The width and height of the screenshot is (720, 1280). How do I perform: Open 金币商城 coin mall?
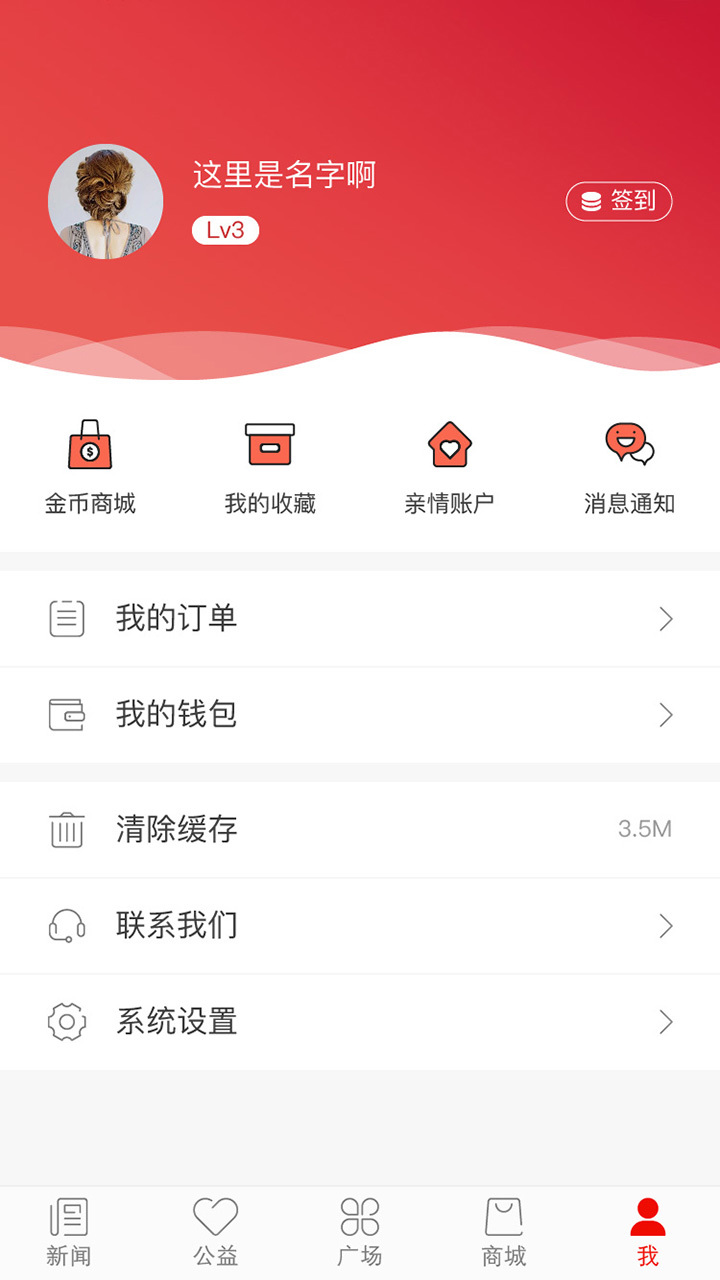pos(90,467)
